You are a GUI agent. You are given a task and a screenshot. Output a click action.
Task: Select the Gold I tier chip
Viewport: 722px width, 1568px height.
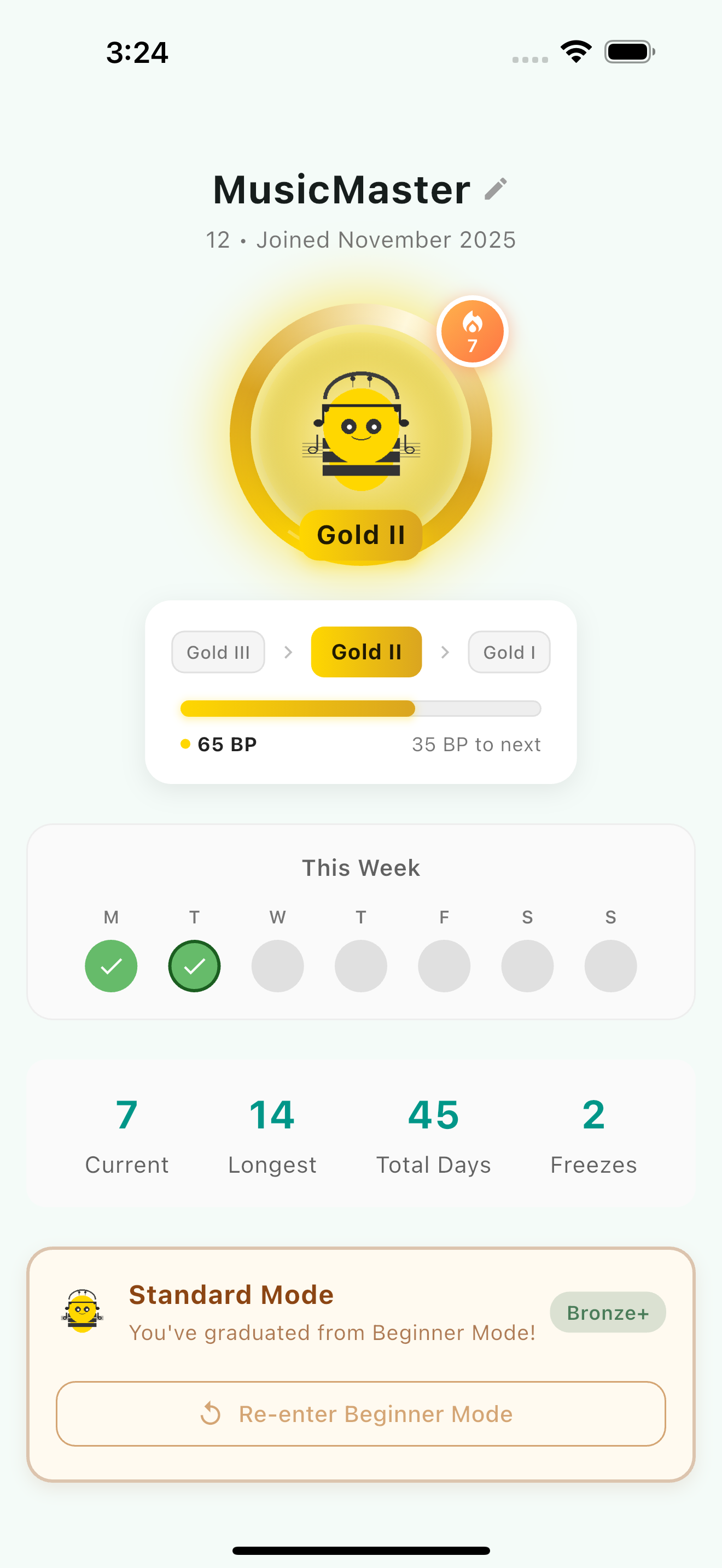pos(509,652)
